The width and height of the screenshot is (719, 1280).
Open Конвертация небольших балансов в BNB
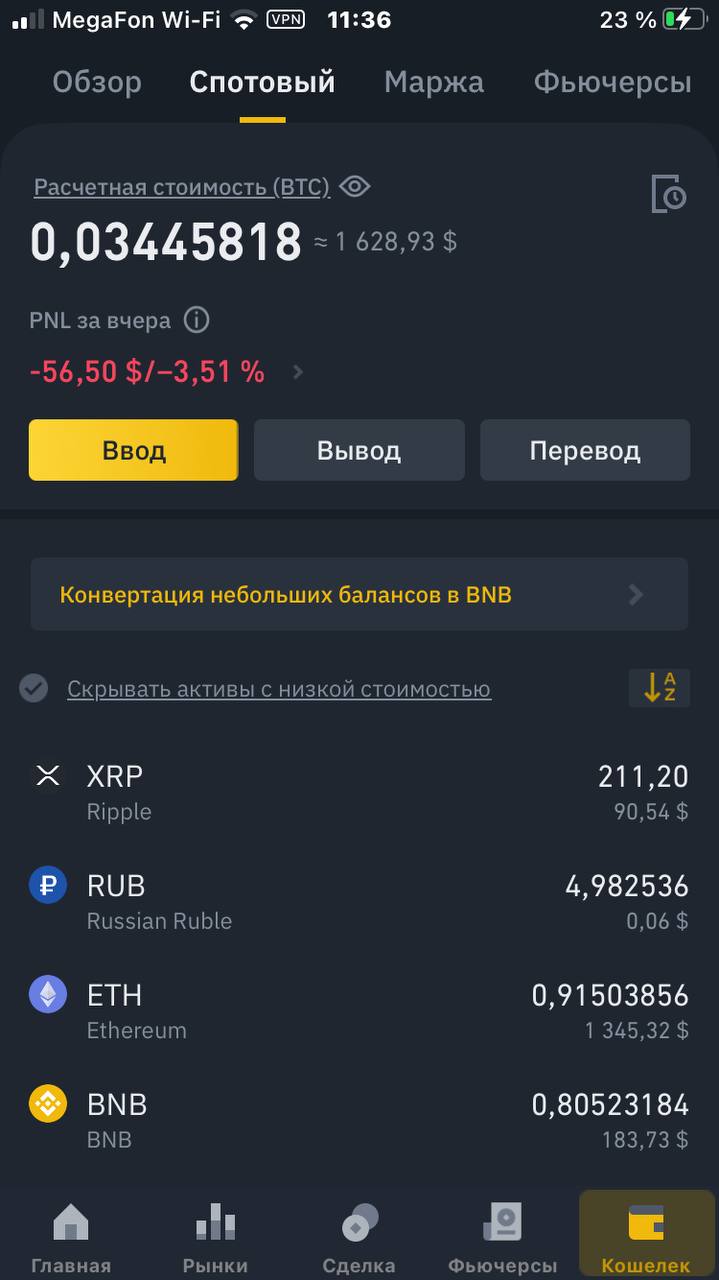[x=359, y=594]
